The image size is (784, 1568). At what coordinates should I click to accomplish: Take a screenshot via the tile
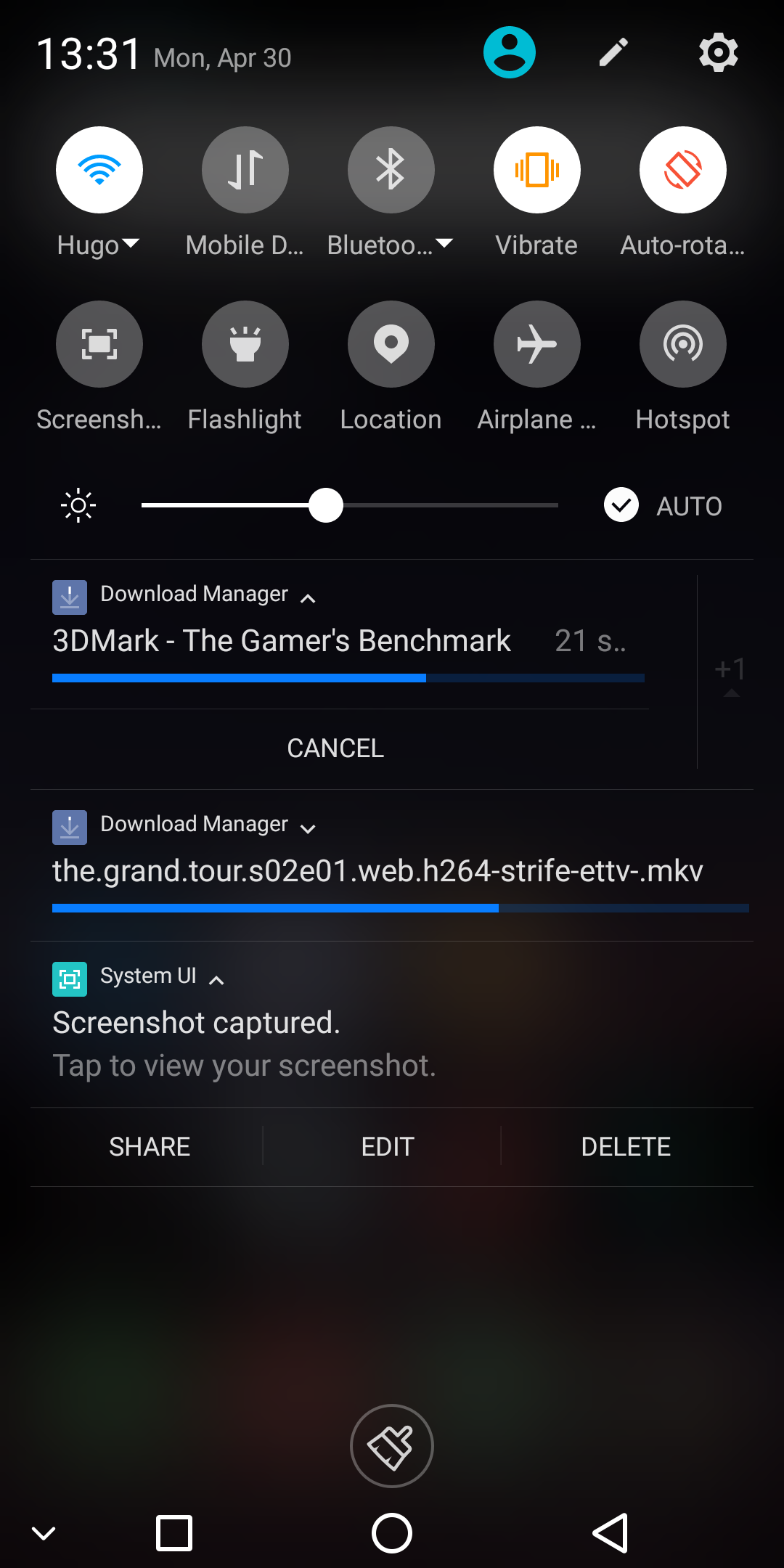pyautogui.click(x=99, y=344)
